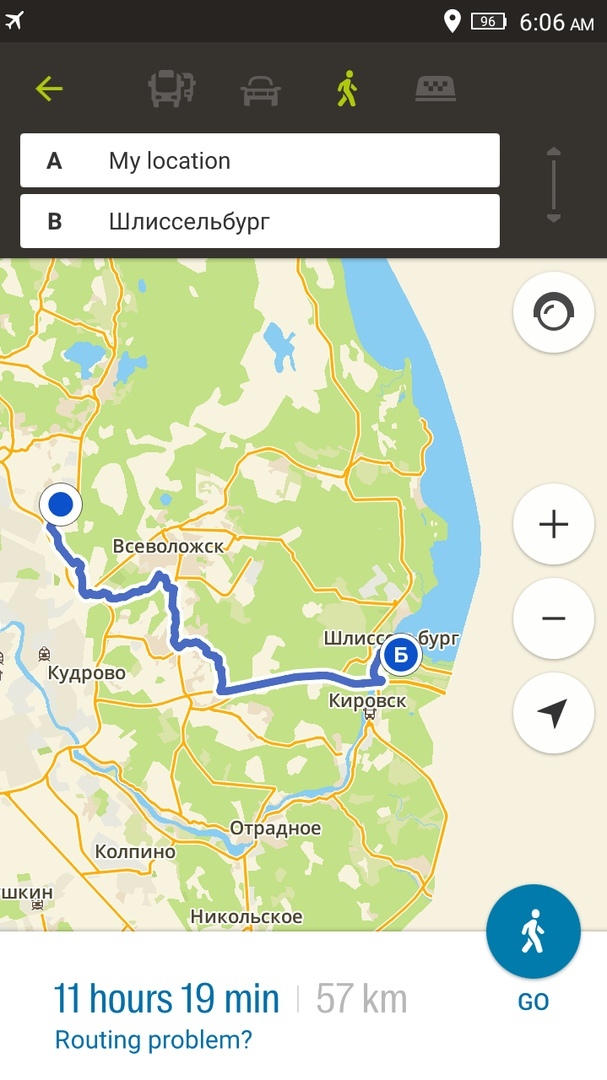Open the Routing problem? link
Image resolution: width=607 pixels, height=1080 pixels.
point(153,1041)
